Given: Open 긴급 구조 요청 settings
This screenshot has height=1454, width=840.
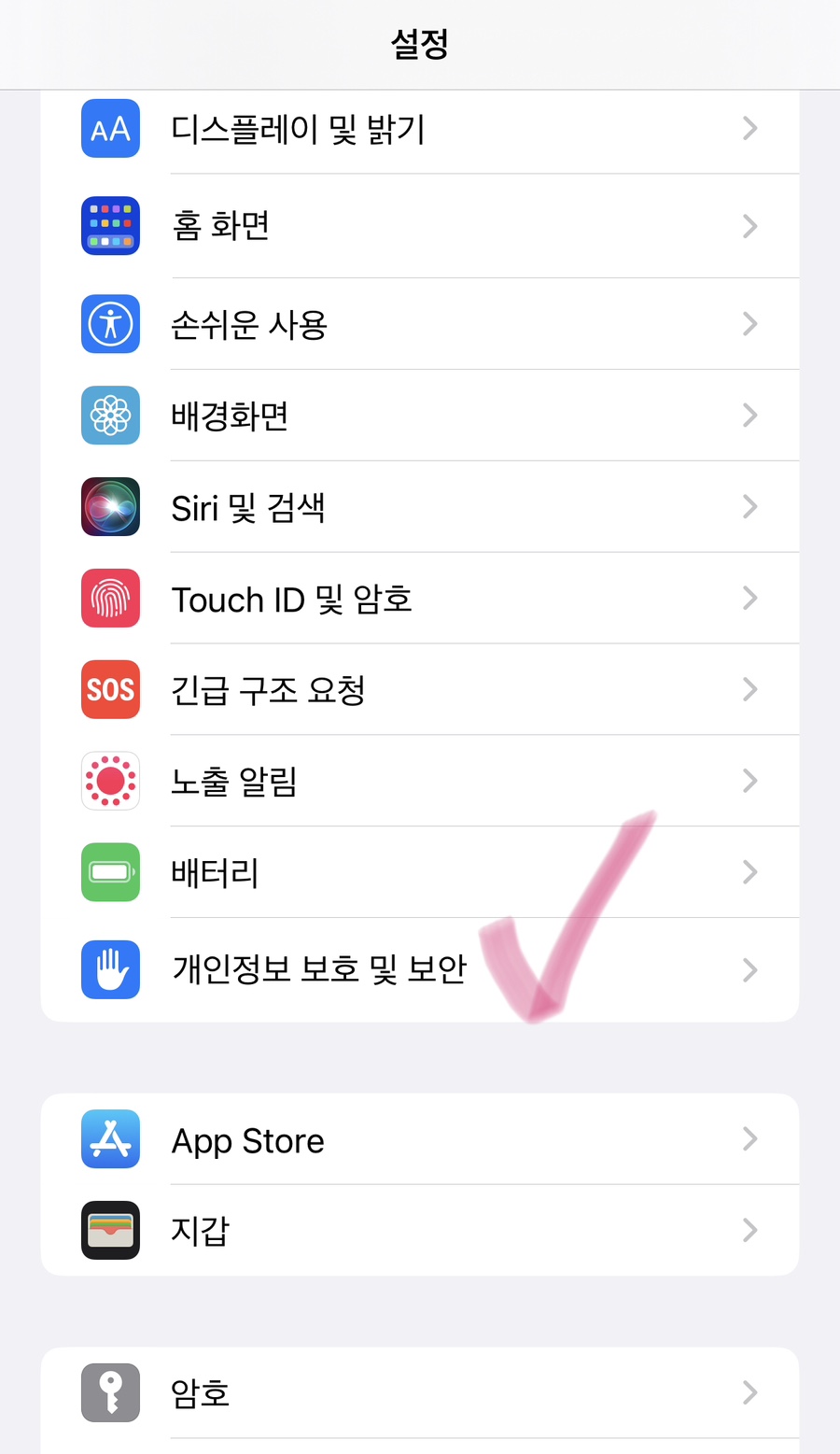Looking at the screenshot, I should [x=420, y=690].
